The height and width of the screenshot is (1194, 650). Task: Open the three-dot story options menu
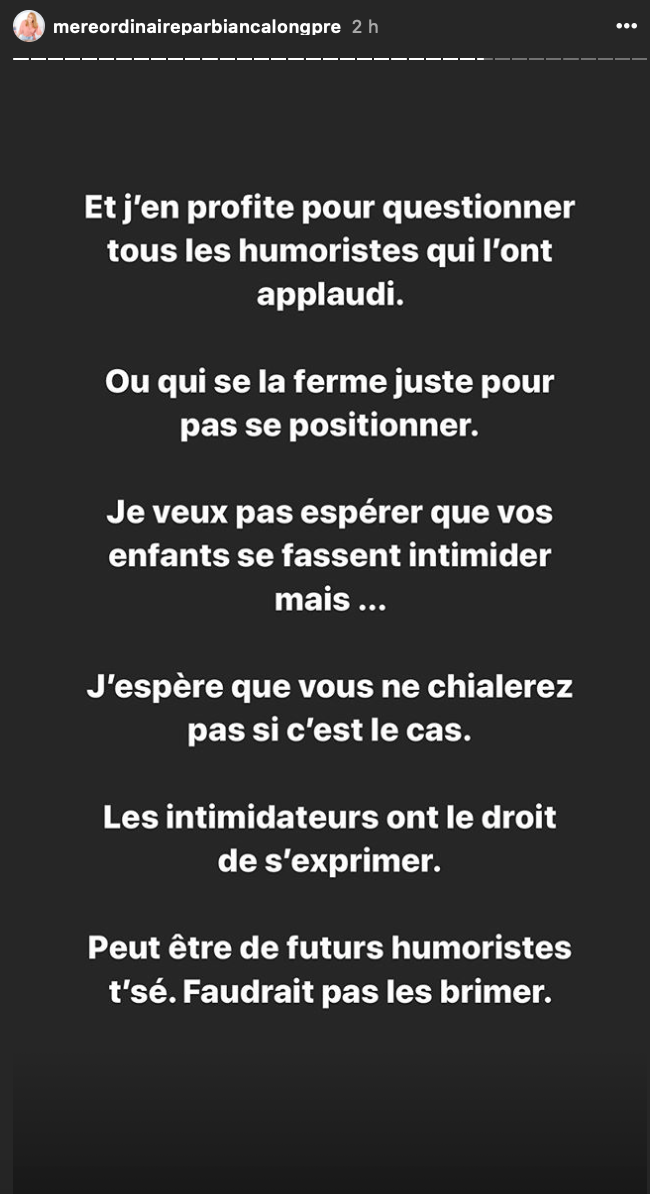(x=626, y=26)
